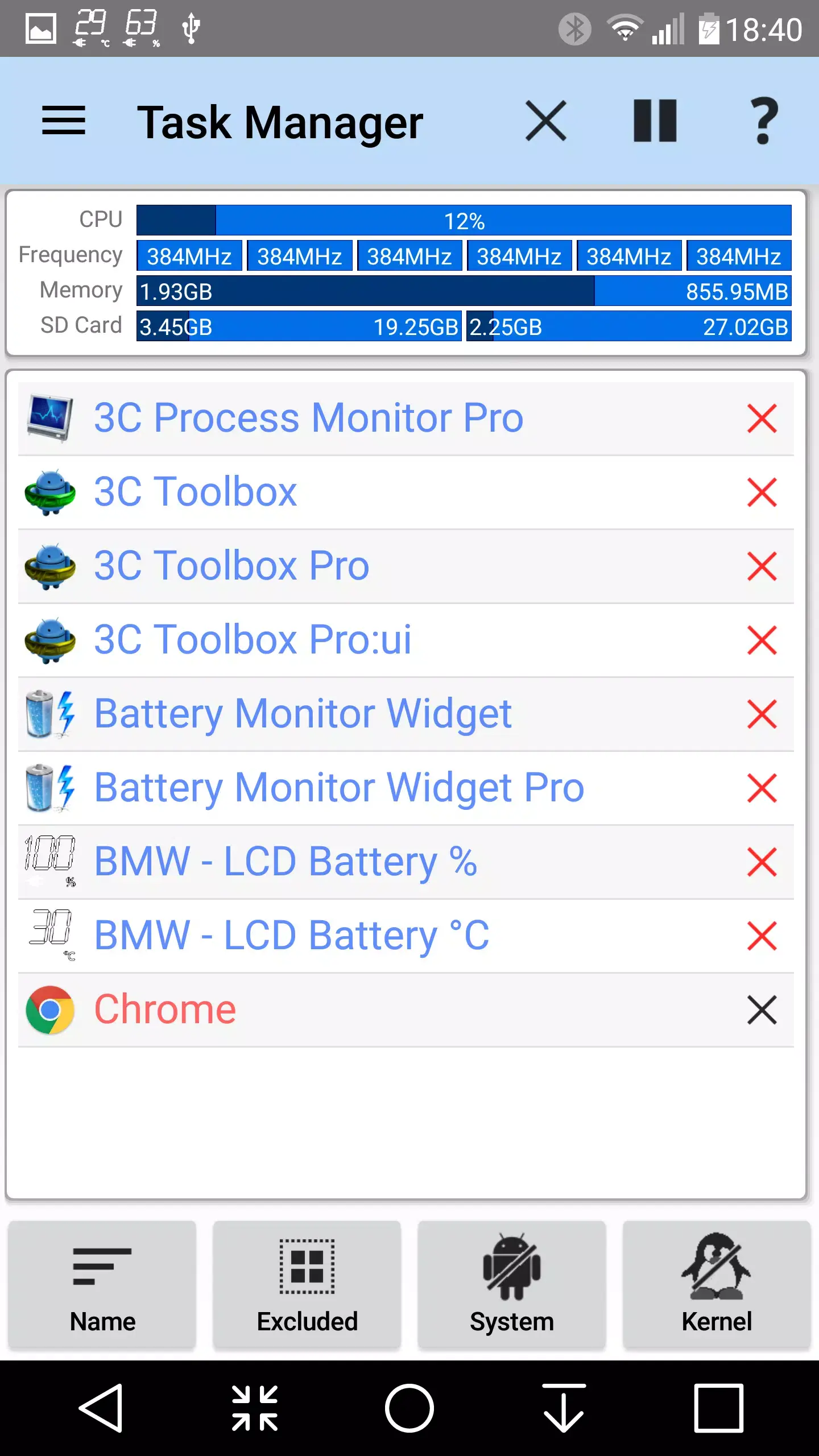Open the Task Manager help
This screenshot has height=1456, width=819.
[762, 121]
